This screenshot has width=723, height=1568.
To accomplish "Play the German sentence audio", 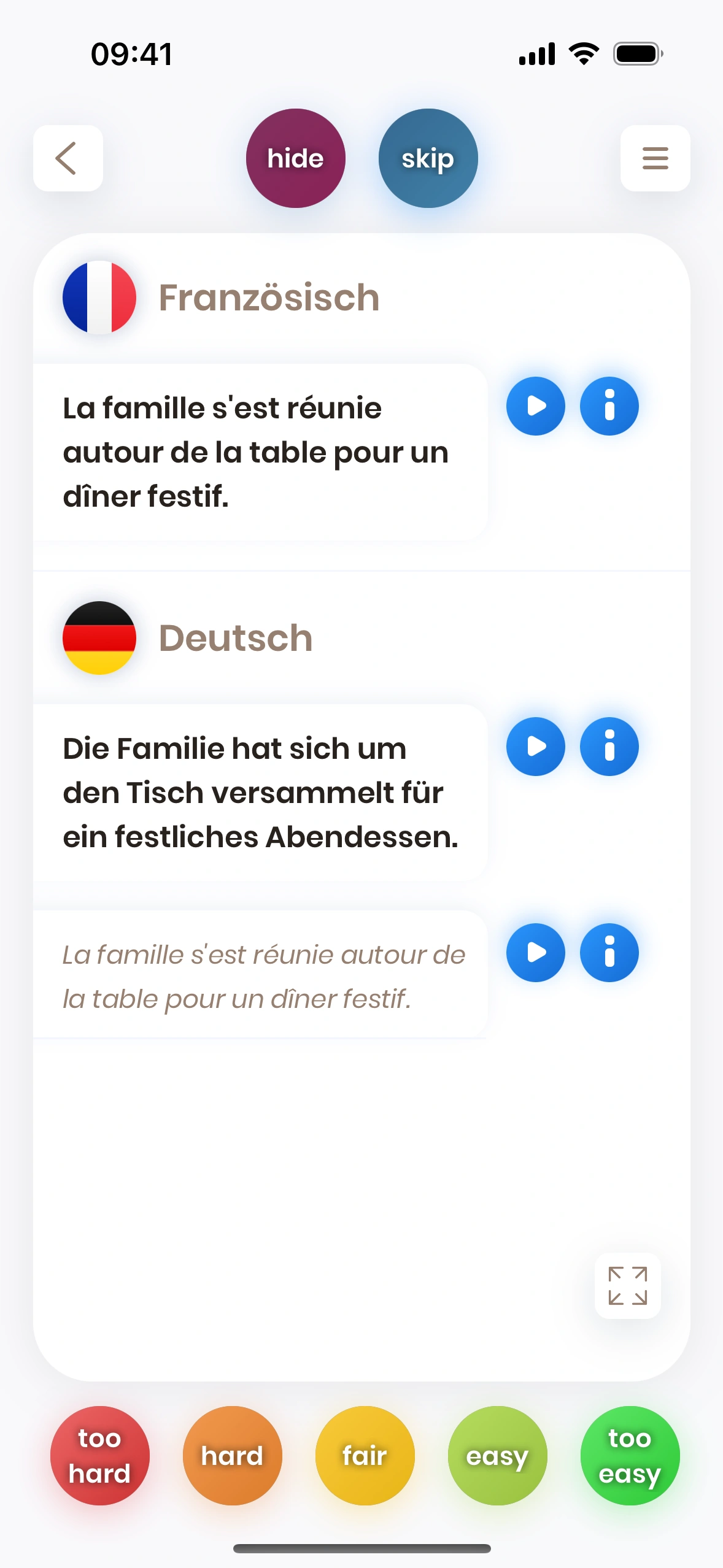I will pyautogui.click(x=535, y=747).
